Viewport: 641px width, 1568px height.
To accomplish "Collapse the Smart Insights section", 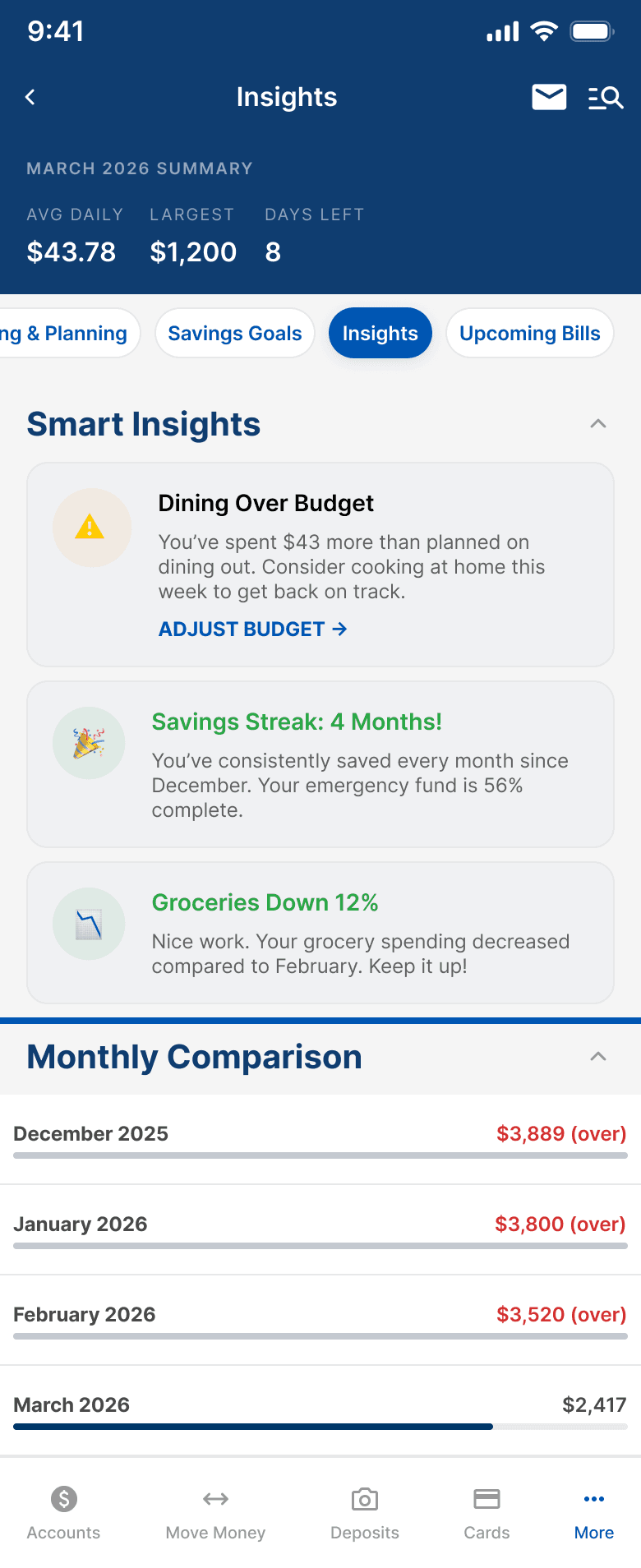I will click(x=598, y=424).
